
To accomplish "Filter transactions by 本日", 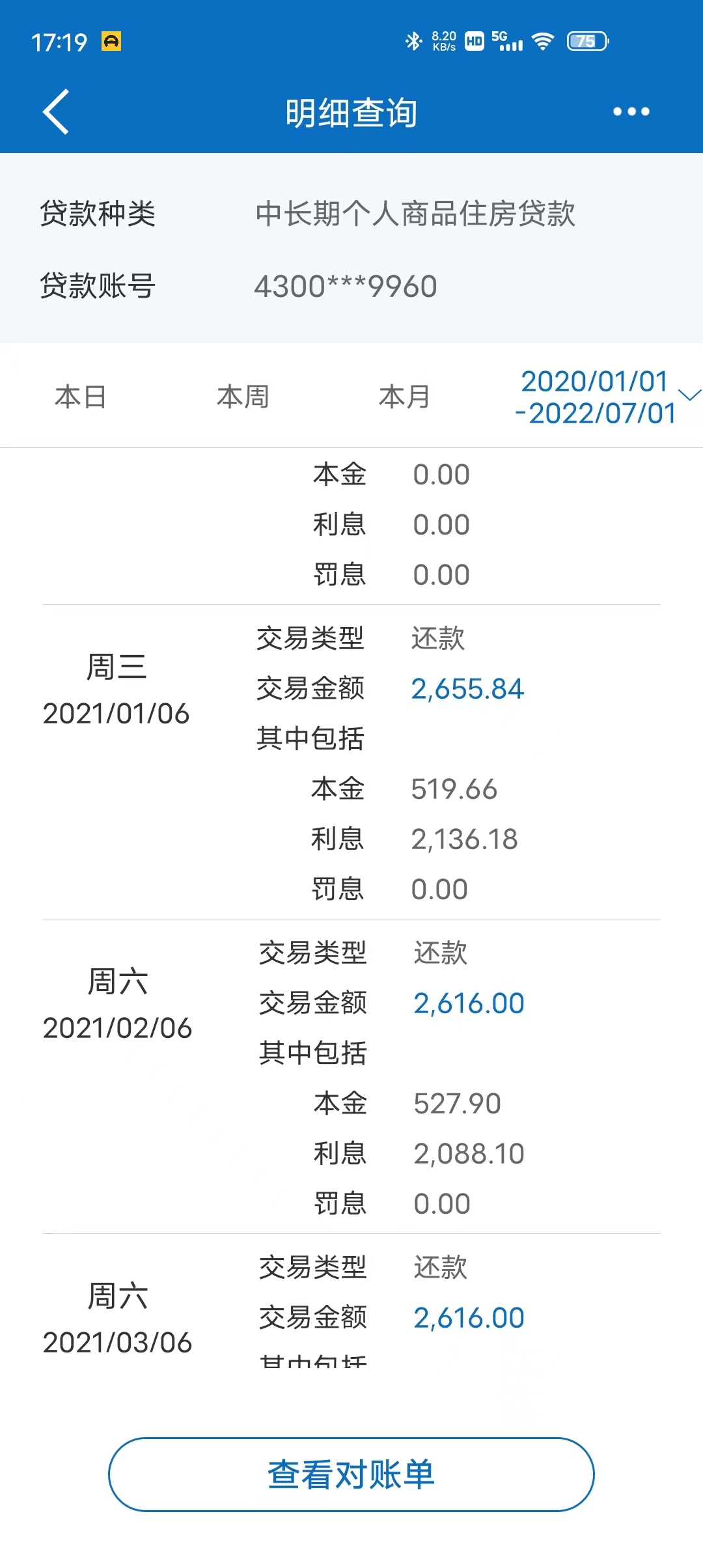I will [81, 397].
